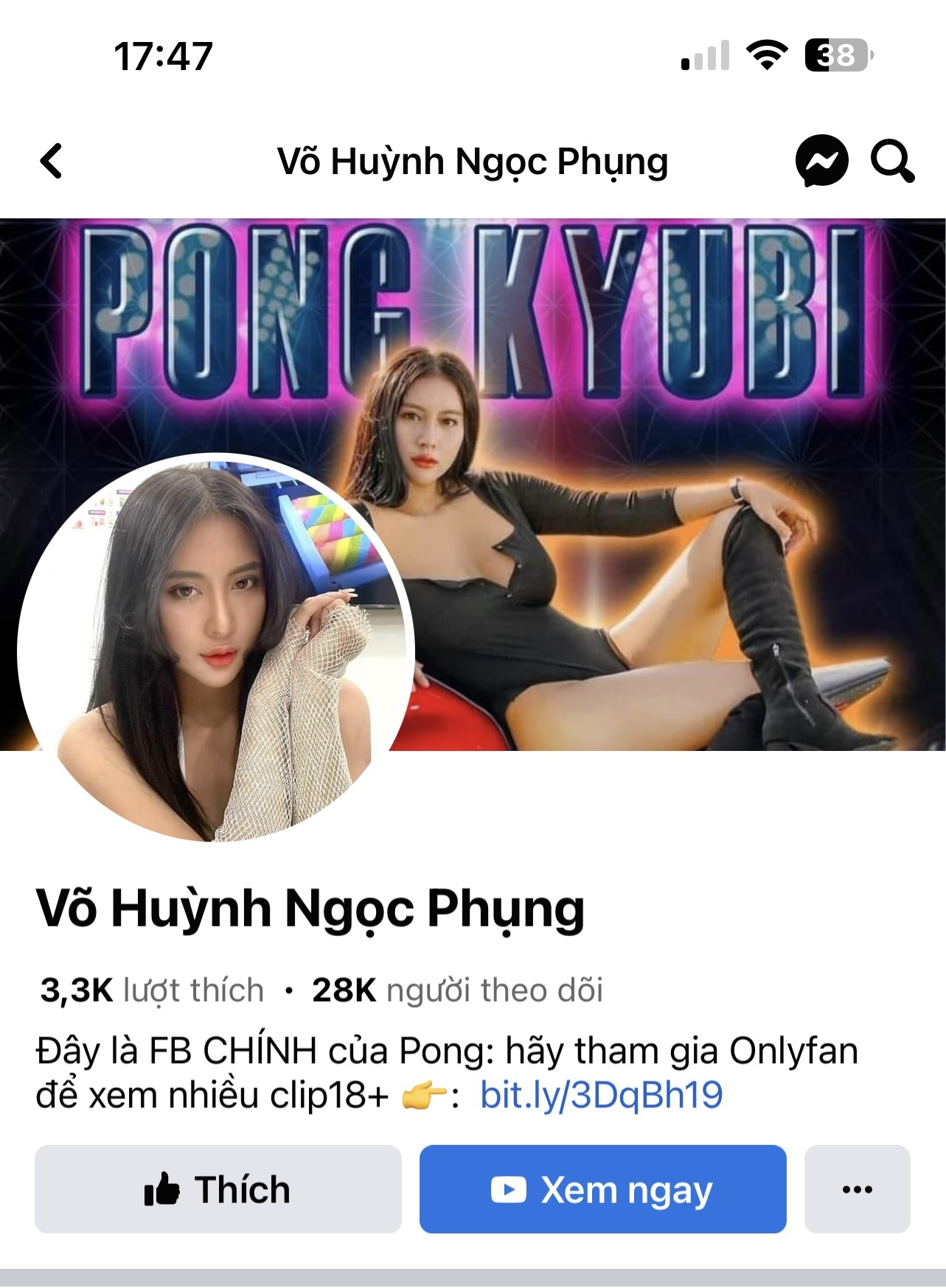Tap the Xem ngay button
Image resolution: width=946 pixels, height=1288 pixels.
tap(602, 1189)
